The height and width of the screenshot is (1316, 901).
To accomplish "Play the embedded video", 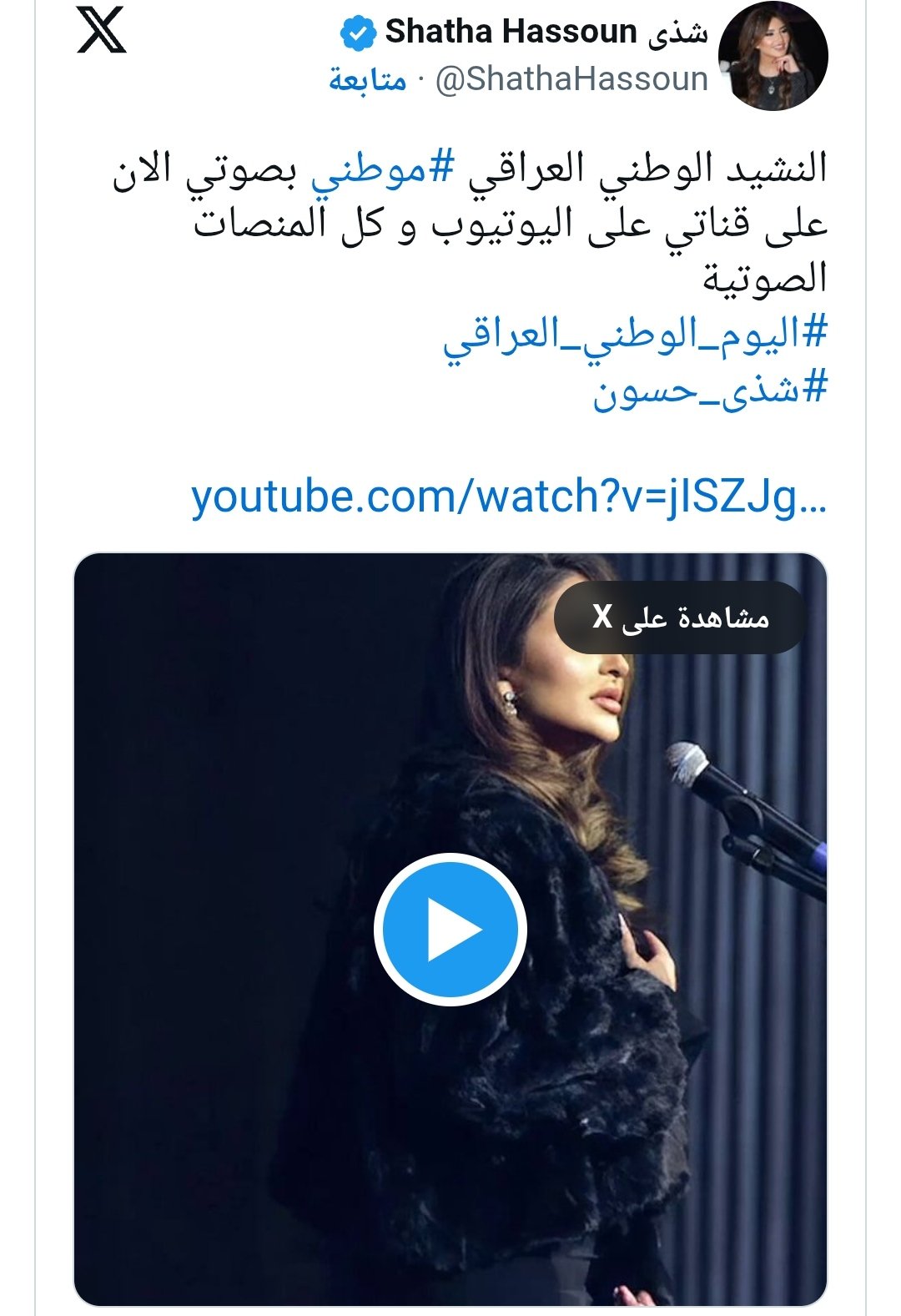I will tap(450, 929).
